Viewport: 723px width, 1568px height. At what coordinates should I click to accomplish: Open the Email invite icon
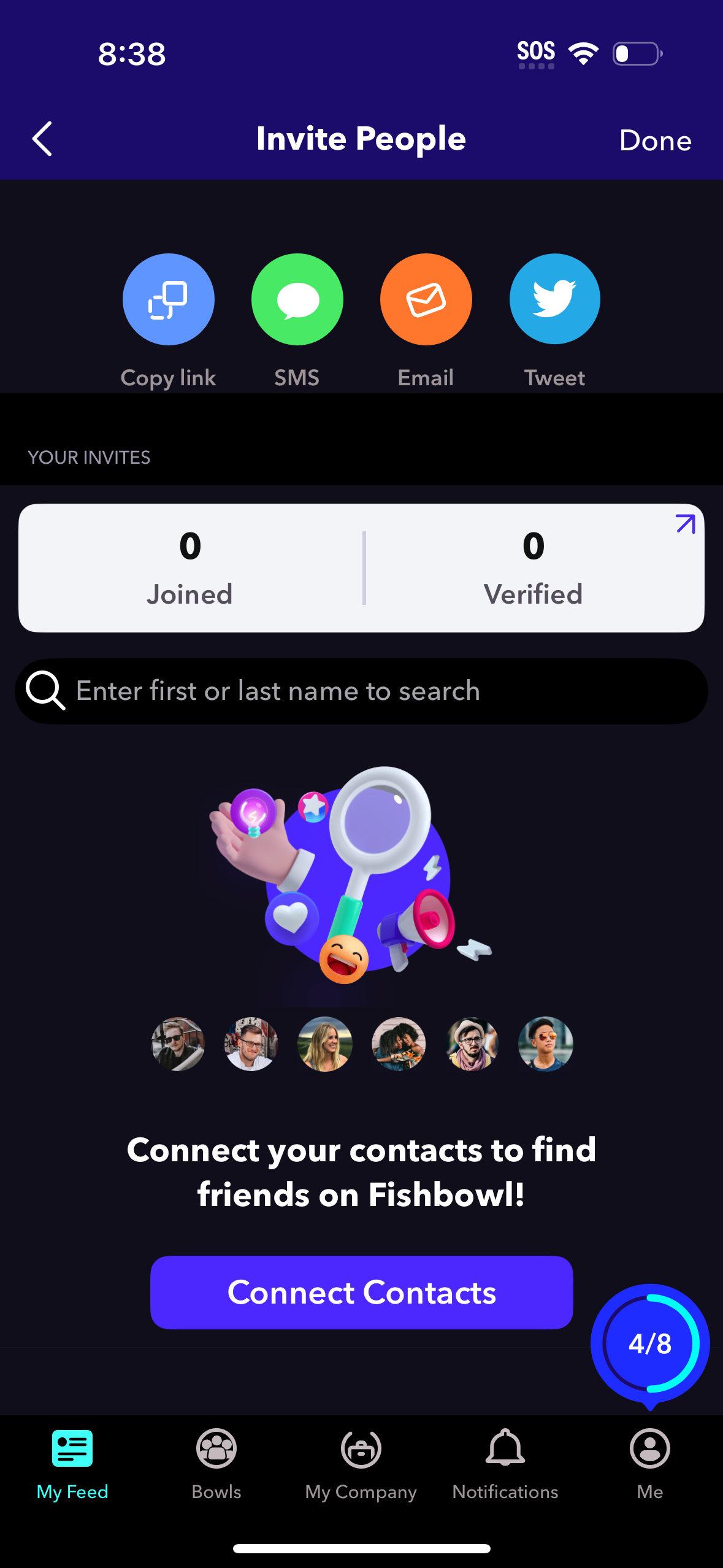pyautogui.click(x=426, y=299)
